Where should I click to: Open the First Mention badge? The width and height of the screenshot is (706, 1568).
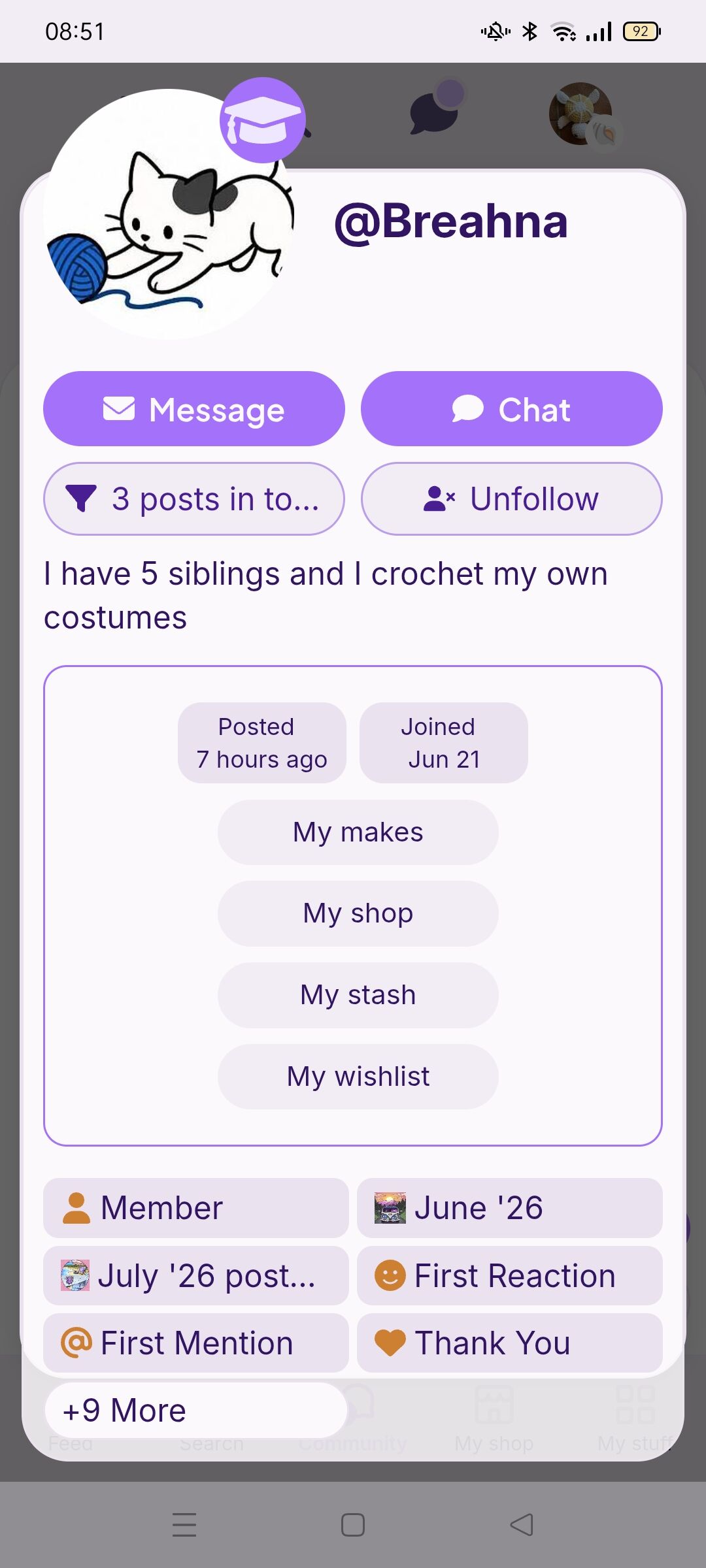point(196,1343)
